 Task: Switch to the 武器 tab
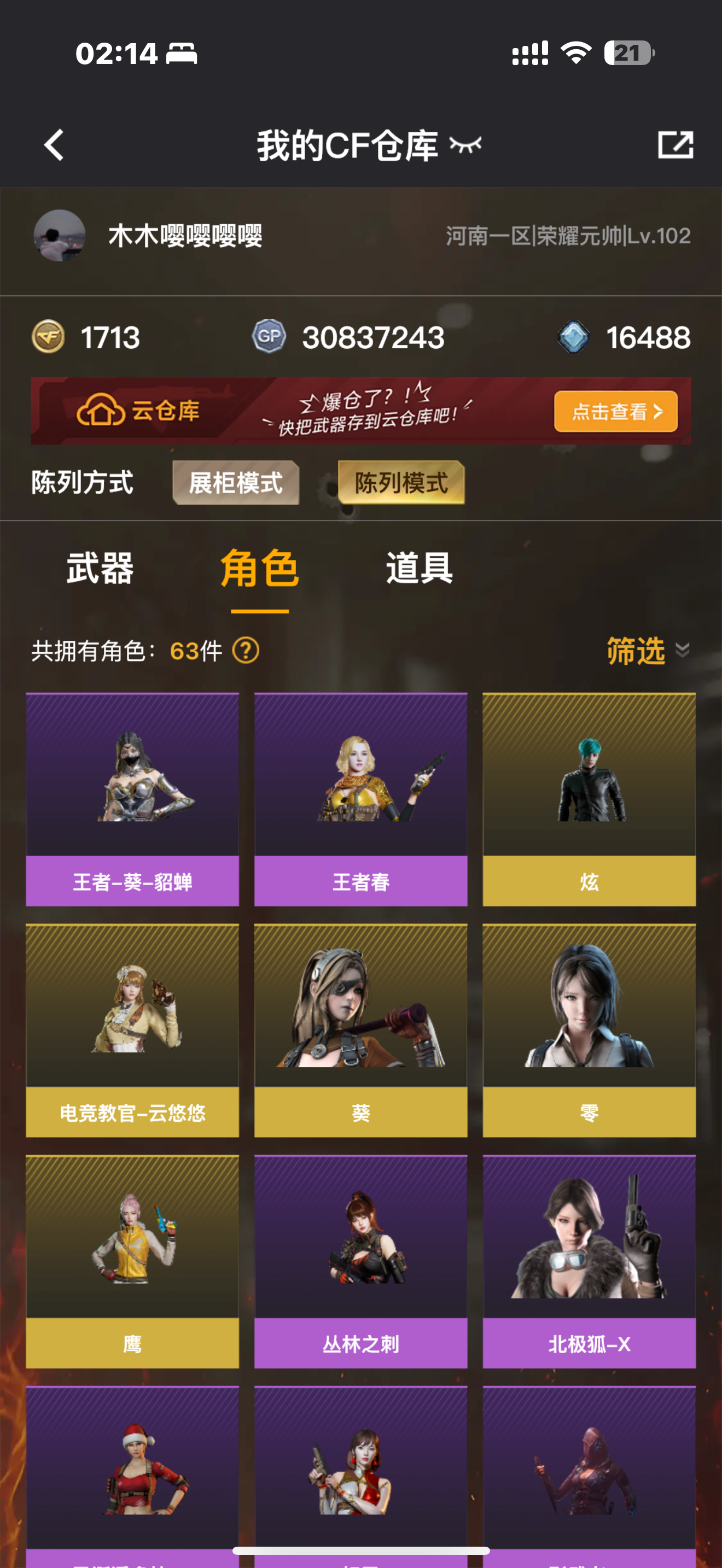[100, 569]
